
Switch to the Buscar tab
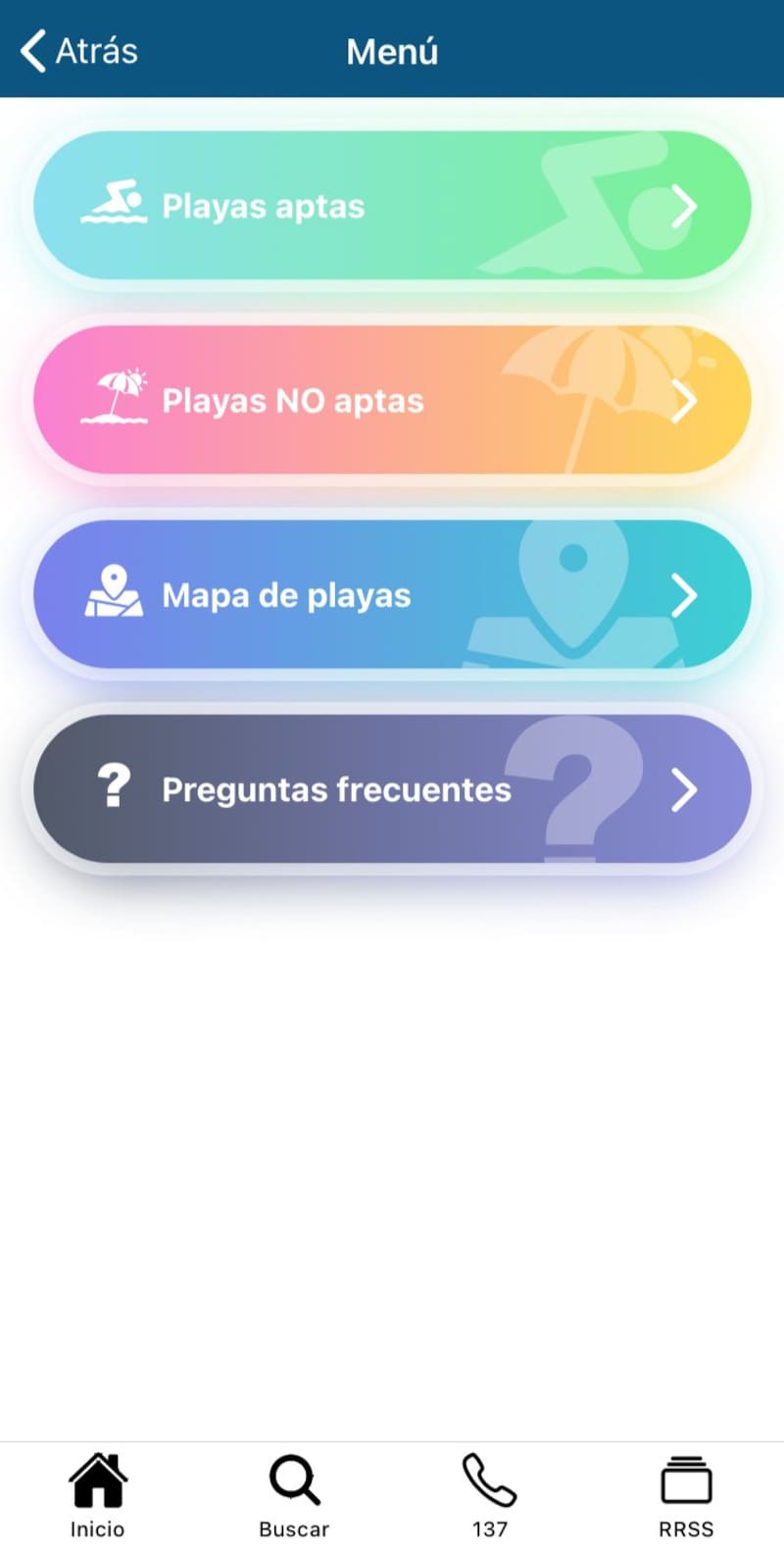click(294, 1495)
